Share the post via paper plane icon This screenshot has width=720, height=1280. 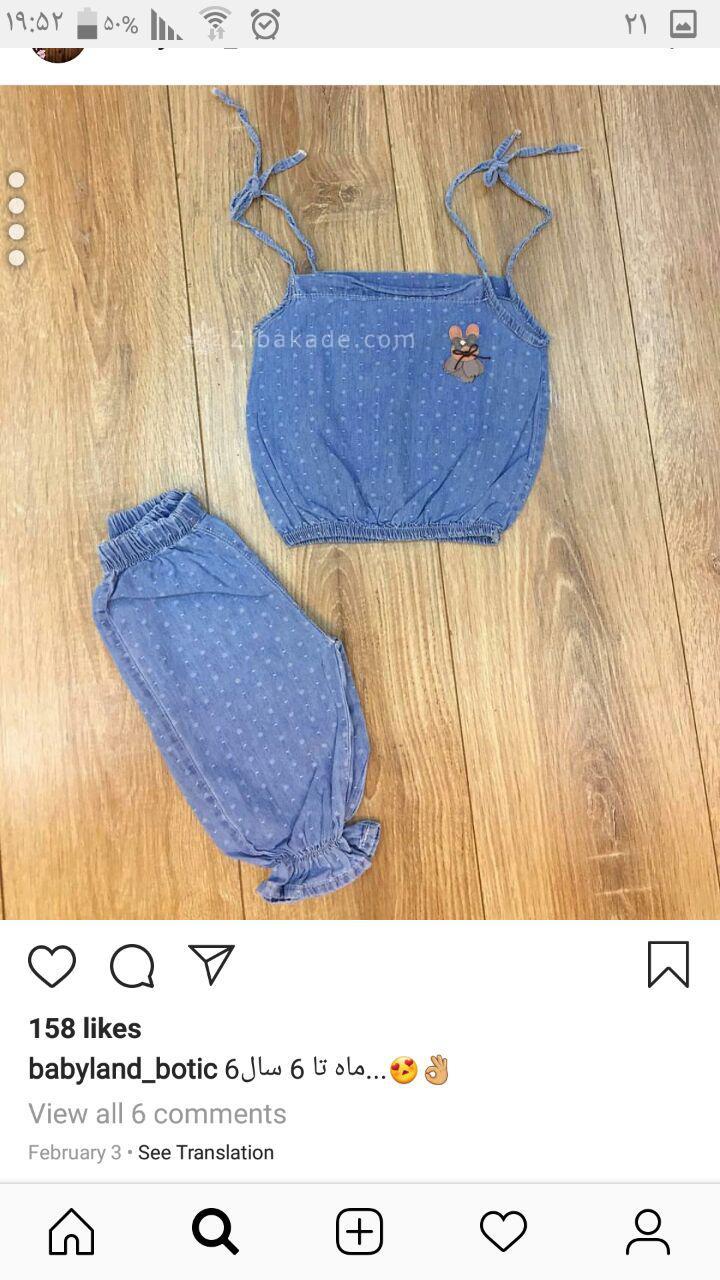(211, 965)
